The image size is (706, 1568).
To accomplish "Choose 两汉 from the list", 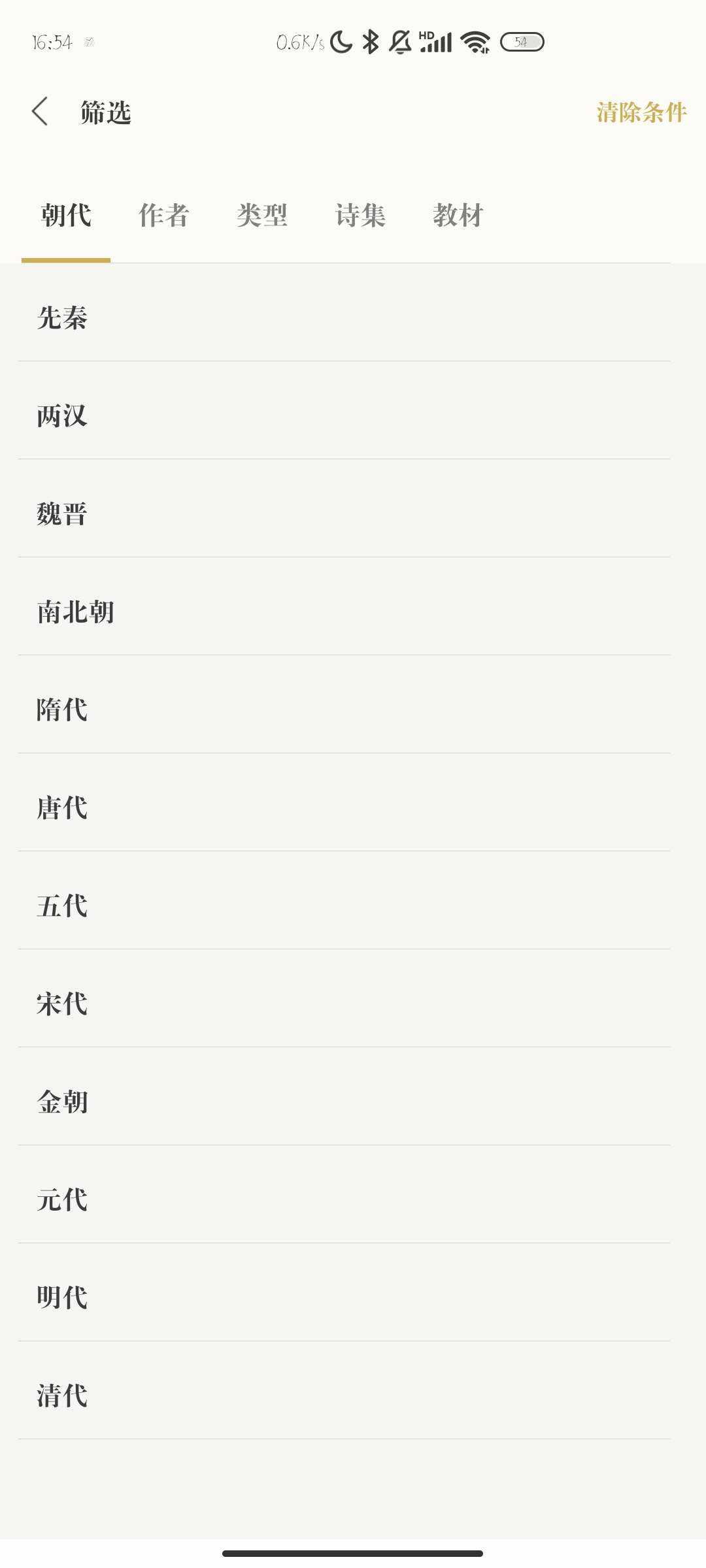I will pos(345,410).
